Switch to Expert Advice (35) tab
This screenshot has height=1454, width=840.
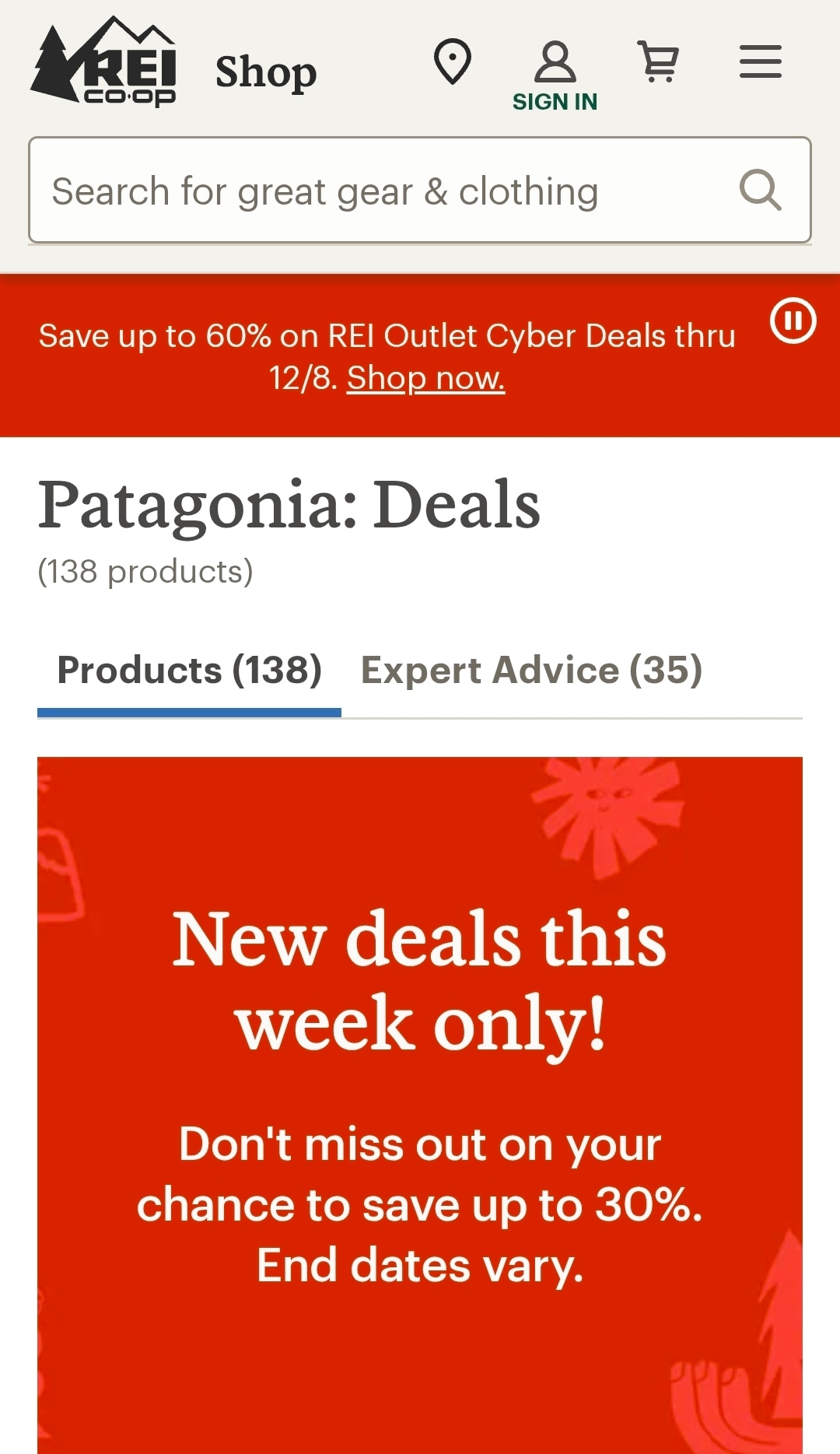point(531,671)
